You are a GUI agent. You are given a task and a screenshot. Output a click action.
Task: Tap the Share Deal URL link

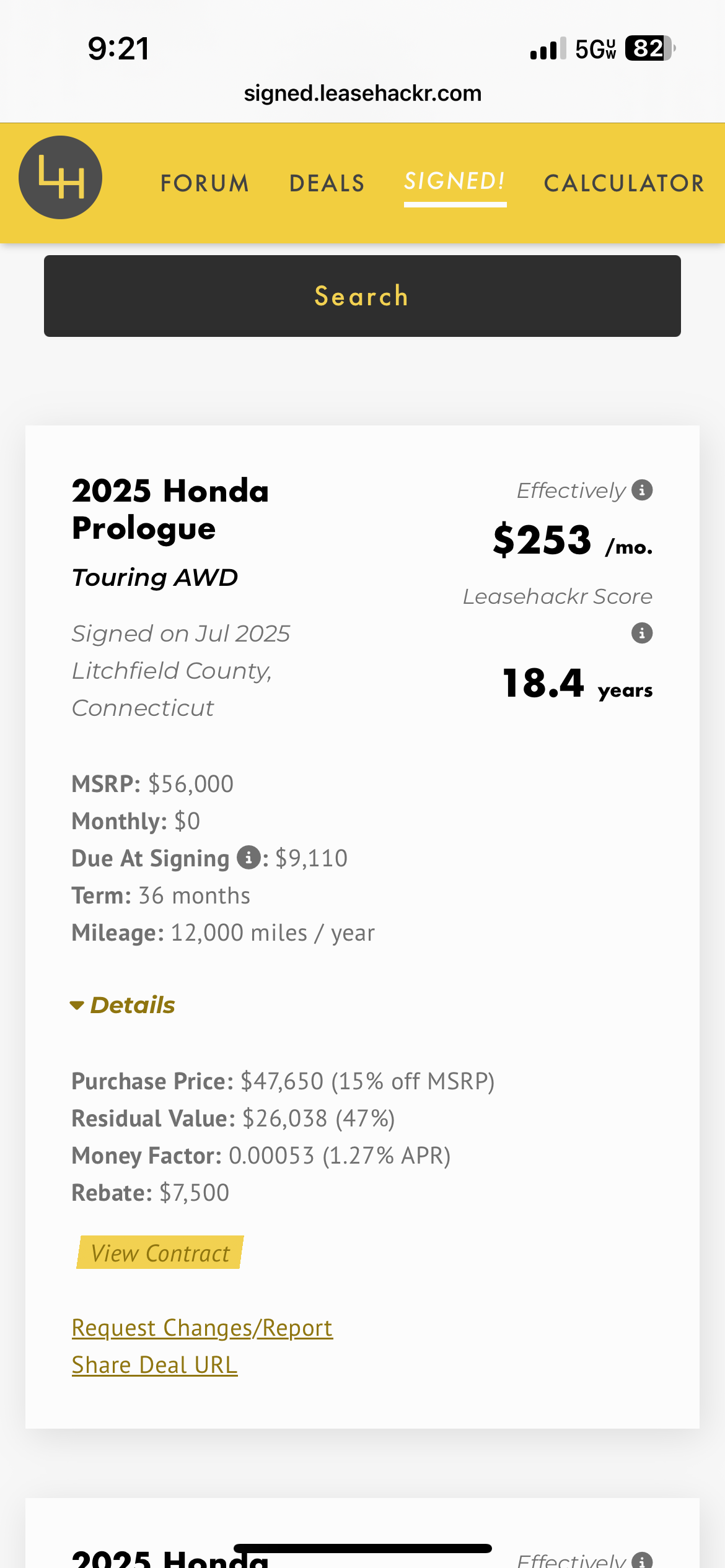pyautogui.click(x=154, y=1365)
